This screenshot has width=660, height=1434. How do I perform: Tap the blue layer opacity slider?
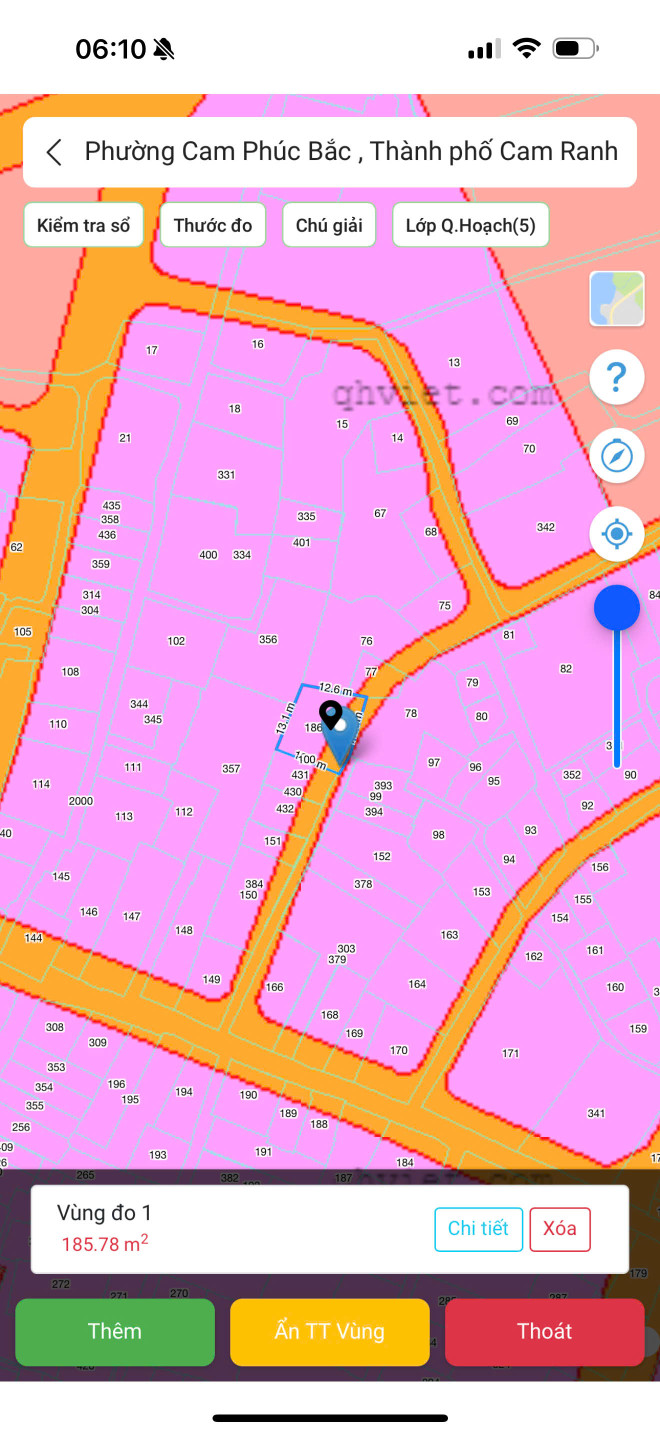pos(617,608)
